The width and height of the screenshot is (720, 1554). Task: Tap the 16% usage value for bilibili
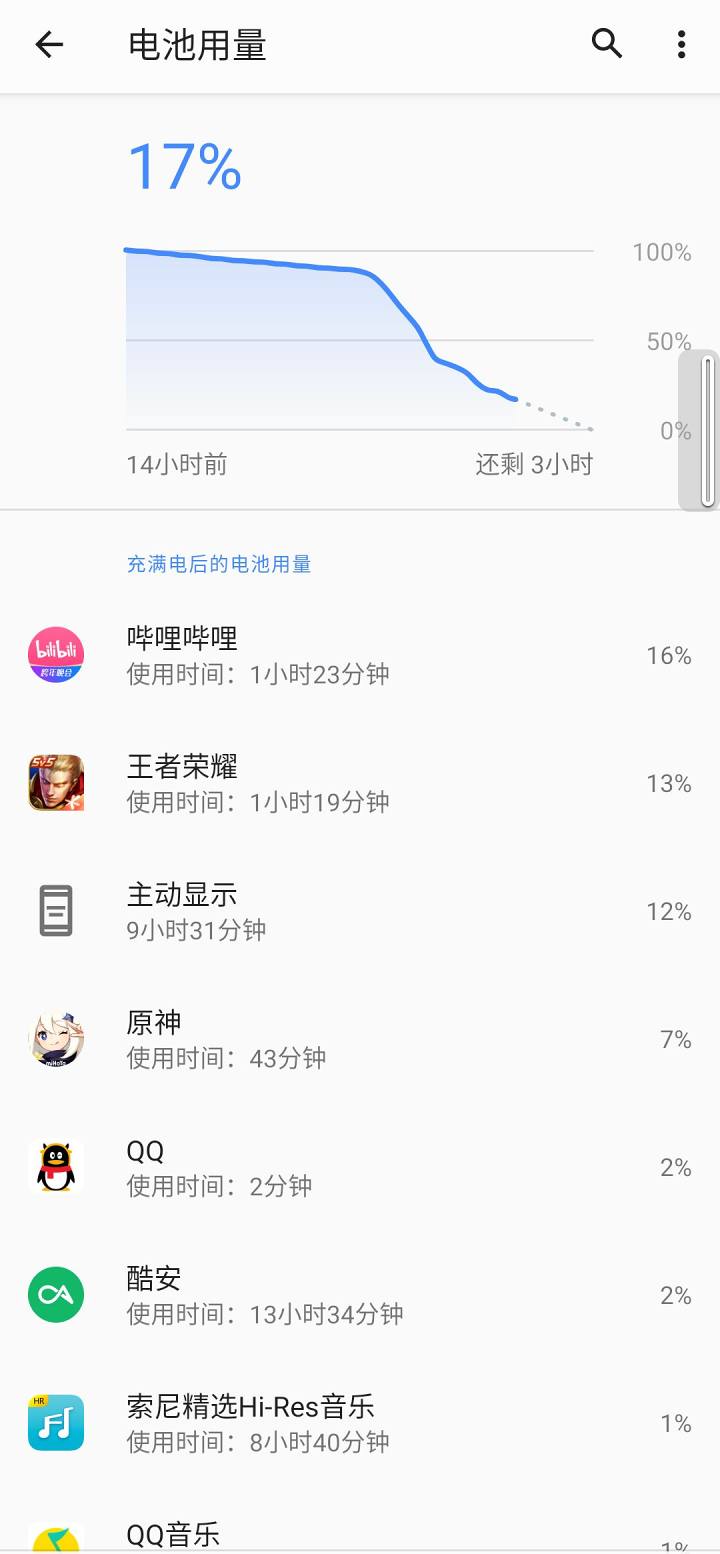(668, 655)
